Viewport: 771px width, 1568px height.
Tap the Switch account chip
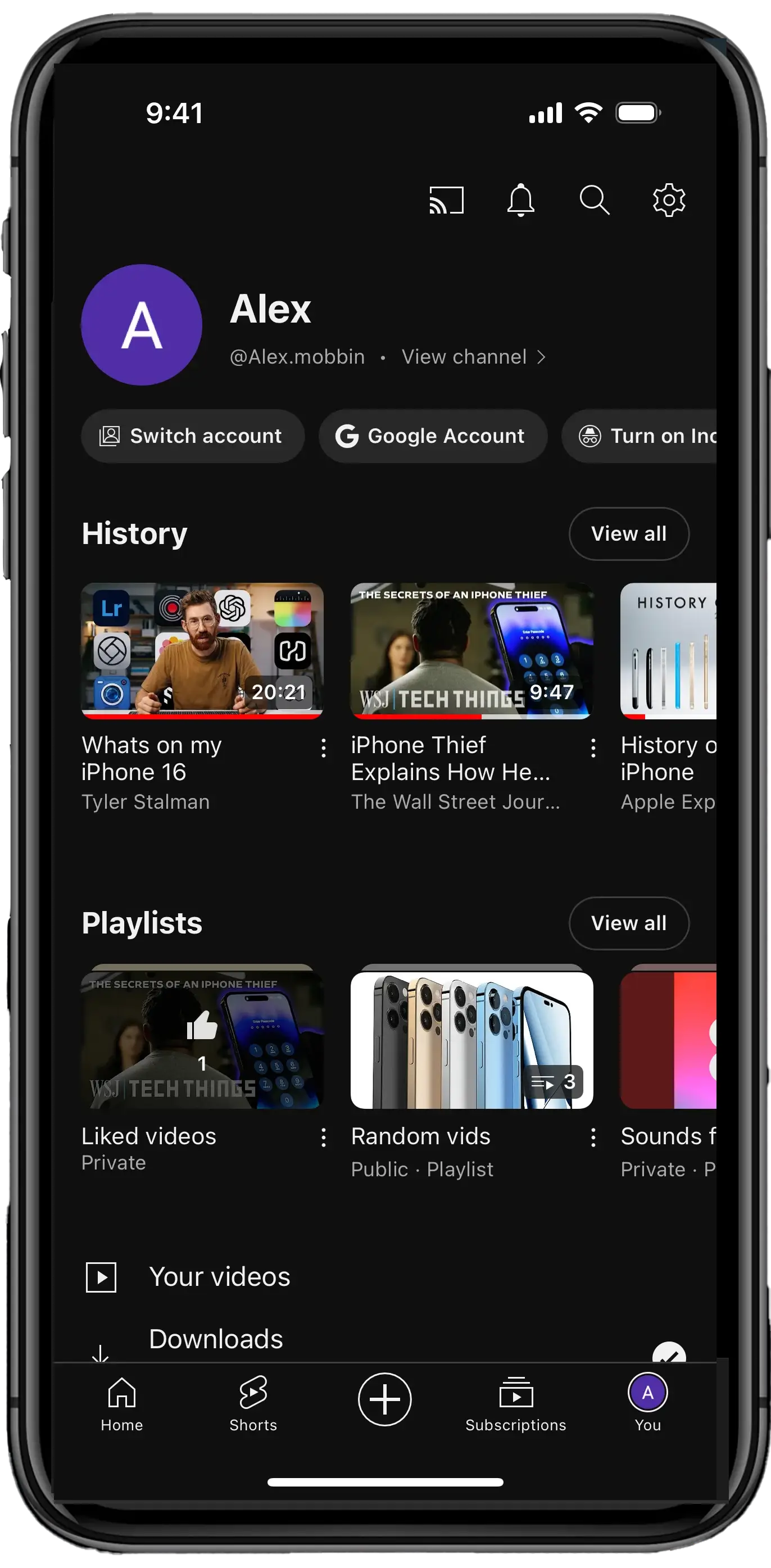coord(192,436)
